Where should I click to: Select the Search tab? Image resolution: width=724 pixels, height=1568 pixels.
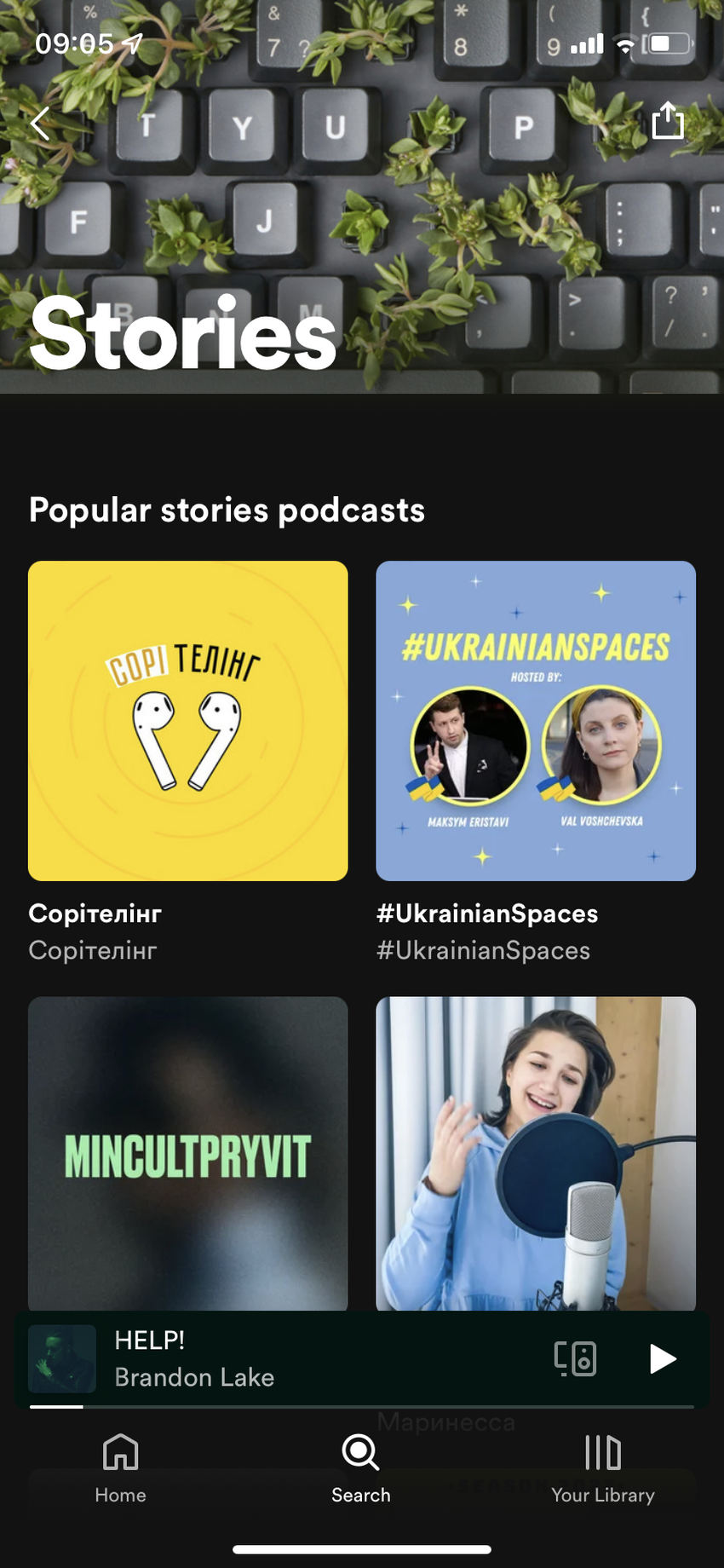pos(361,1467)
